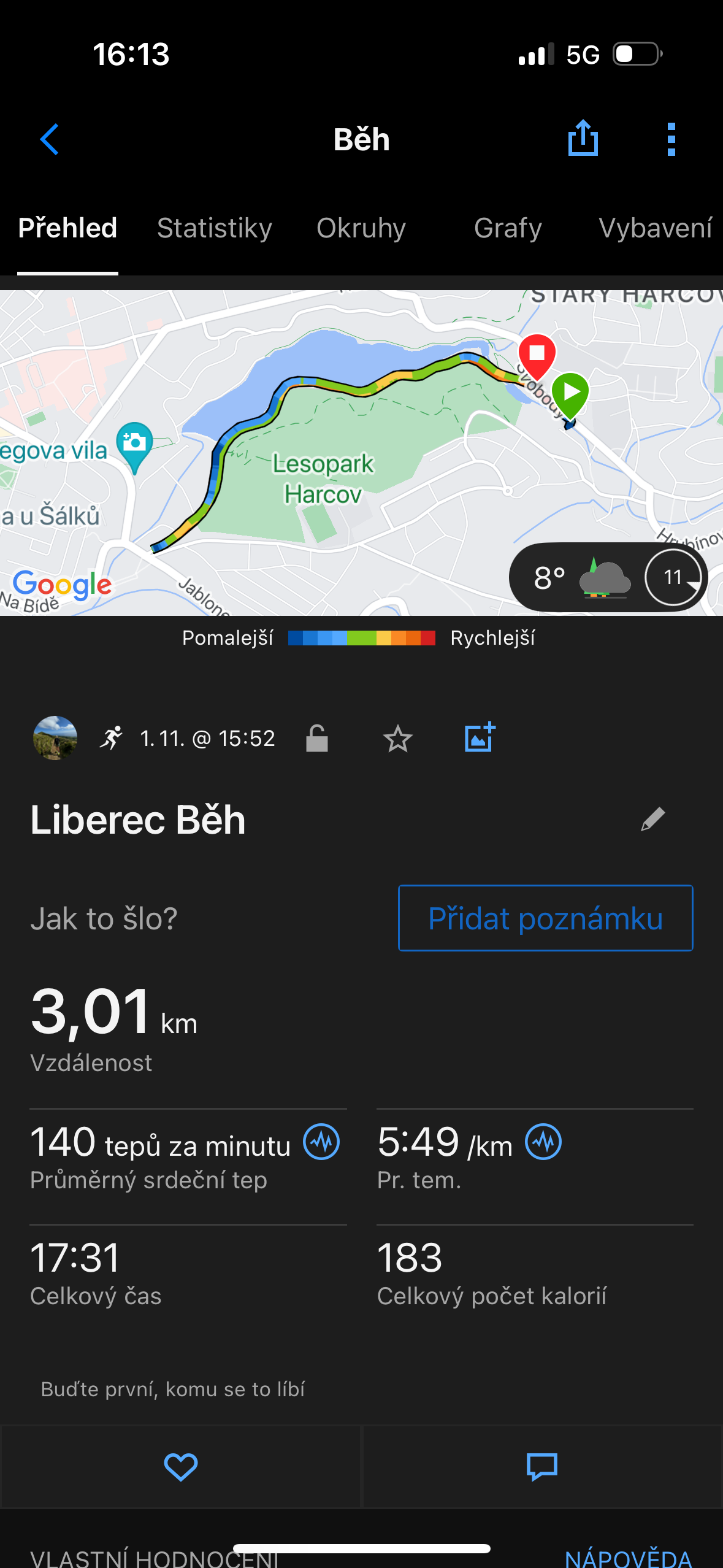
Task: Share this running activity
Action: [x=583, y=139]
